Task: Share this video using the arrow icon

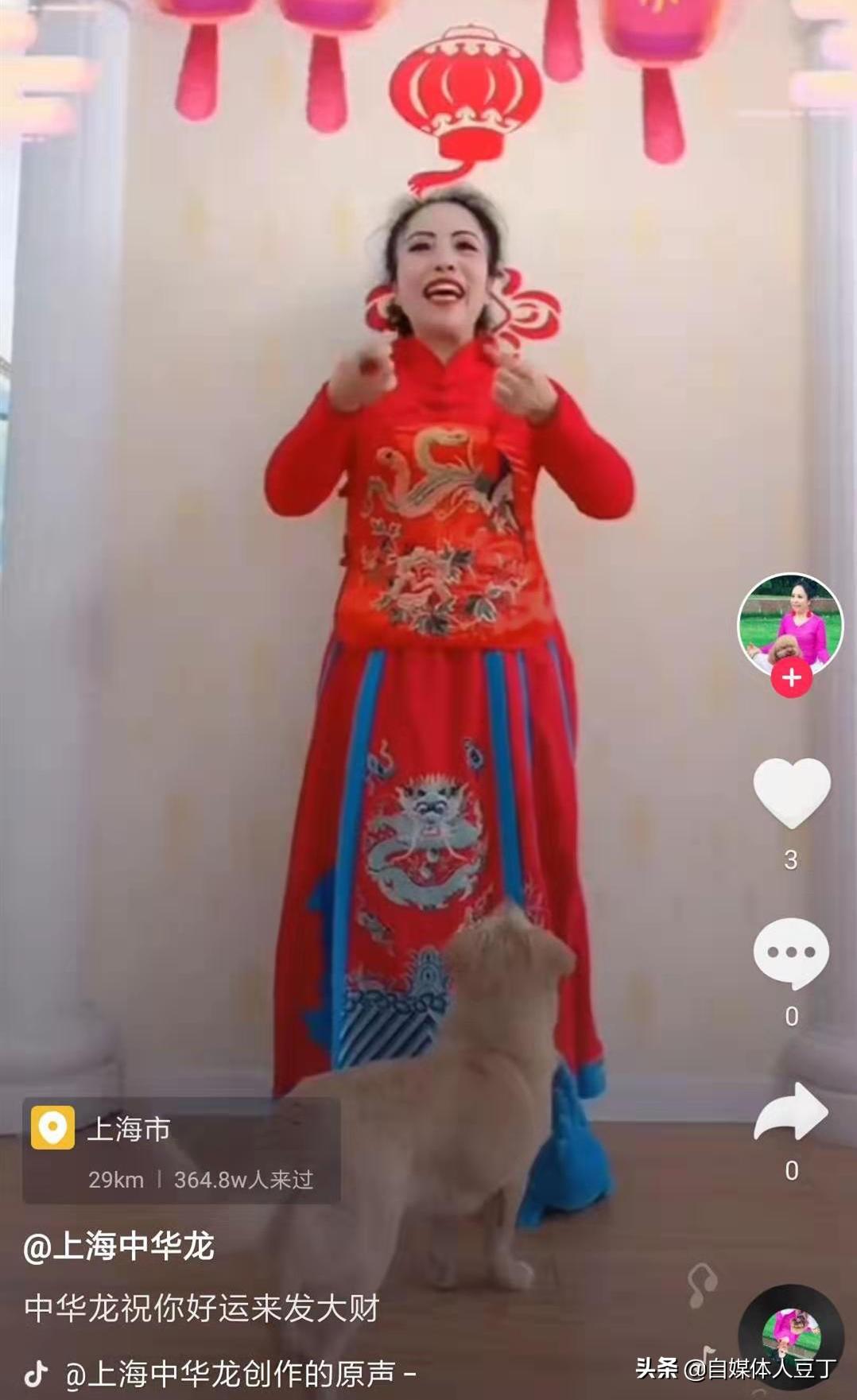Action: coord(791,1111)
